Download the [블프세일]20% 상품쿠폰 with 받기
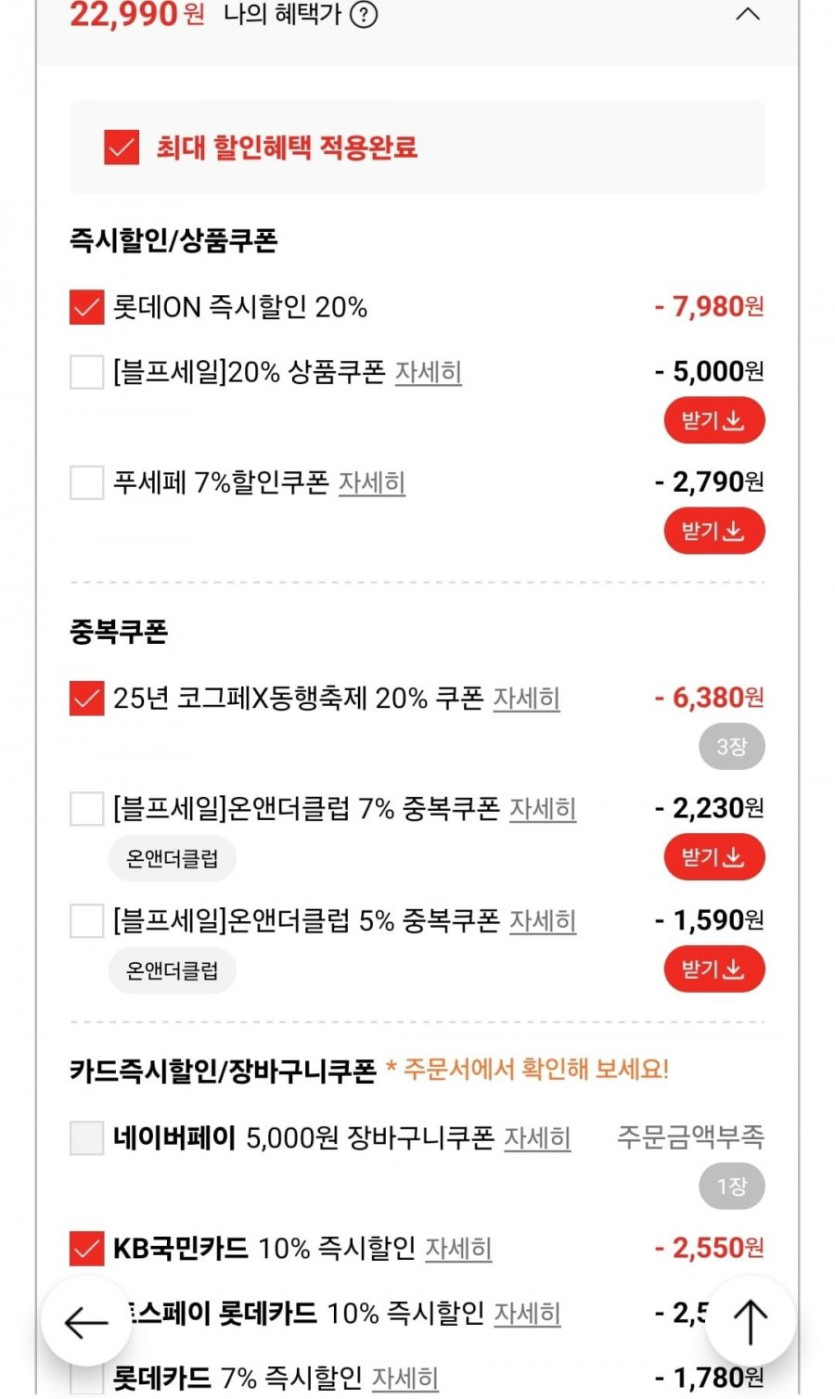Image resolution: width=835 pixels, height=1399 pixels. pyautogui.click(x=714, y=420)
